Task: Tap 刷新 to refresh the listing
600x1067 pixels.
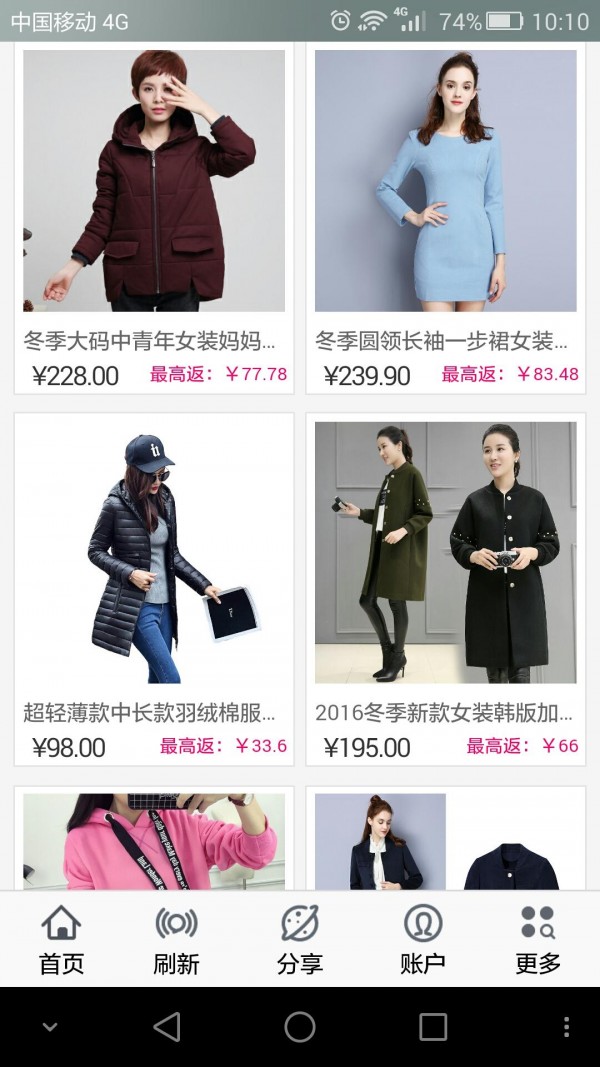Action: point(176,939)
